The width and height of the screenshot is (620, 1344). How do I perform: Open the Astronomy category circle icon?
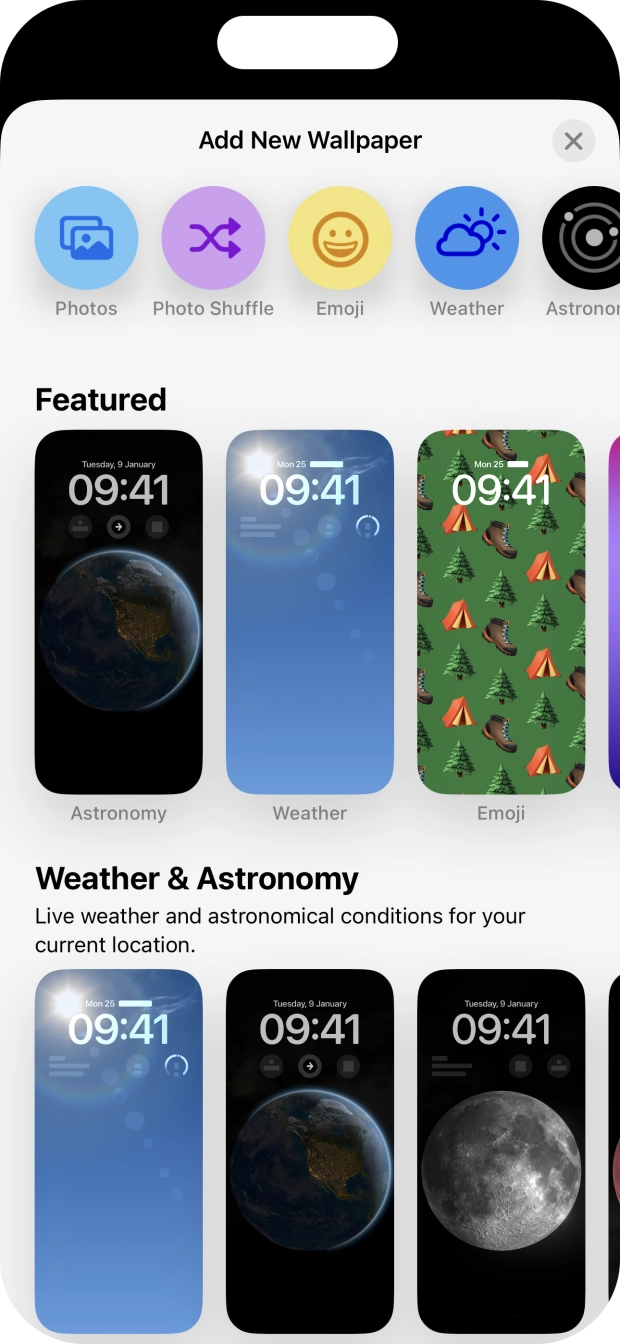pyautogui.click(x=584, y=238)
